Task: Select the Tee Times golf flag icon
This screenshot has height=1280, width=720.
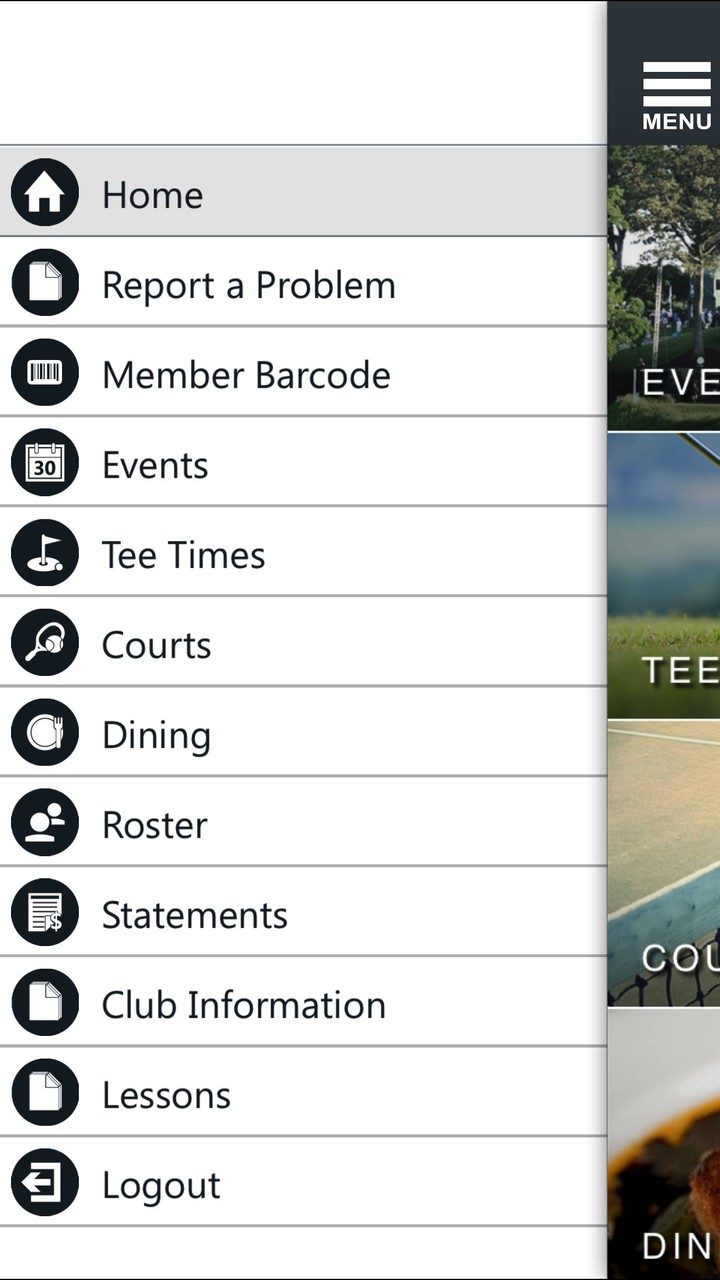Action: pos(44,553)
